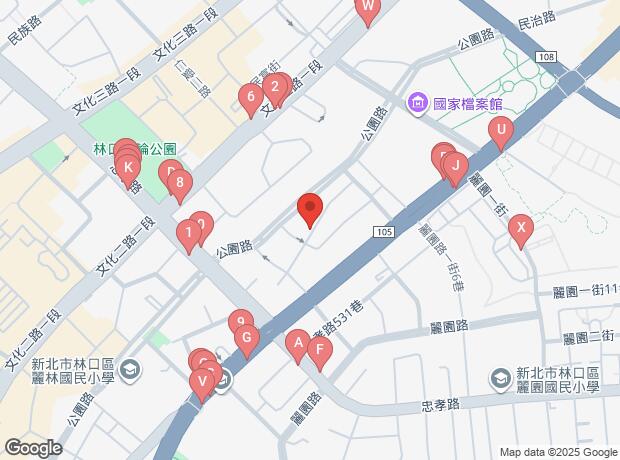Select the marker labeled U

pyautogui.click(x=500, y=131)
